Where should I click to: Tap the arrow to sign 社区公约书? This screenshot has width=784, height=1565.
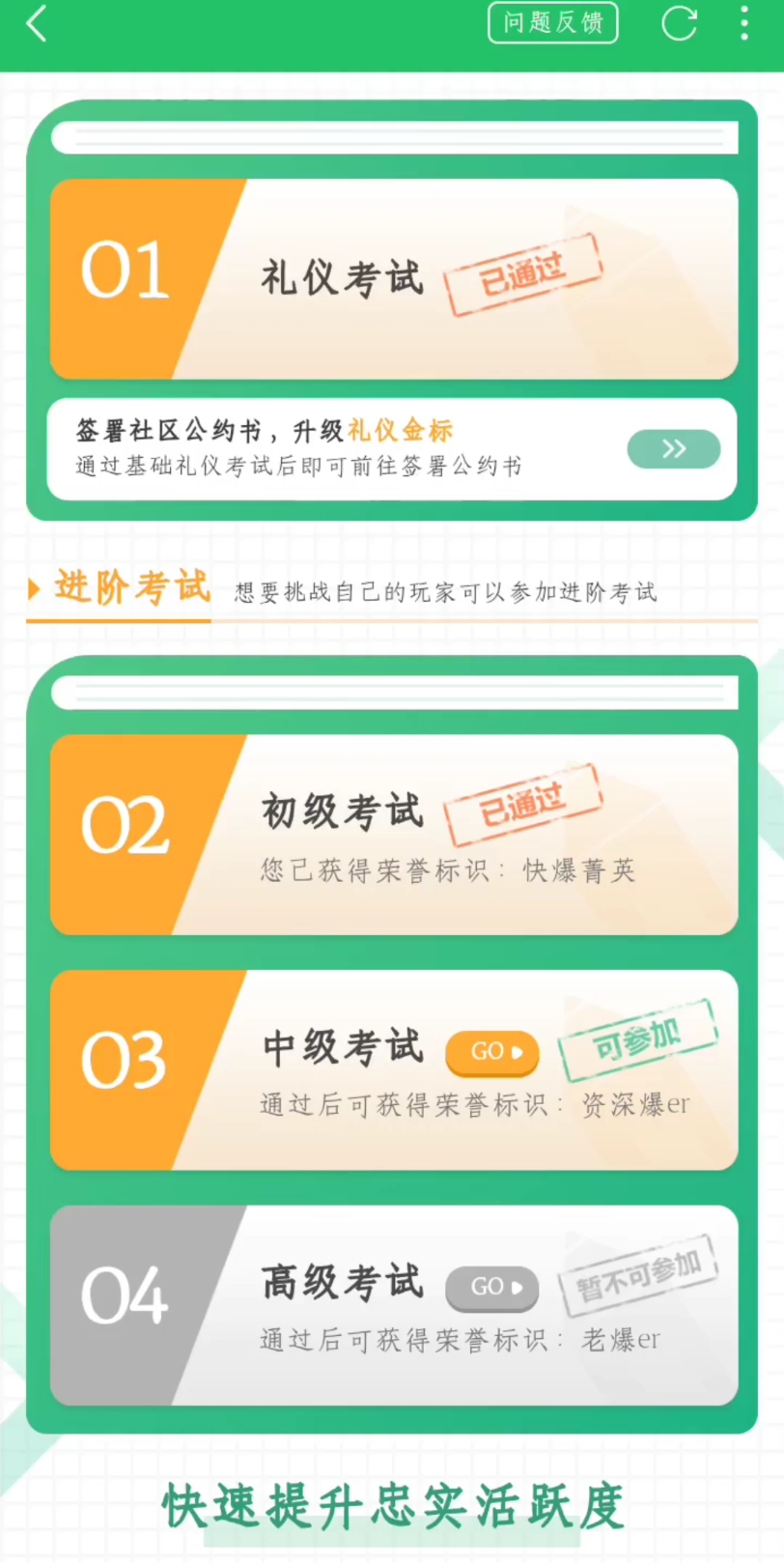[673, 449]
